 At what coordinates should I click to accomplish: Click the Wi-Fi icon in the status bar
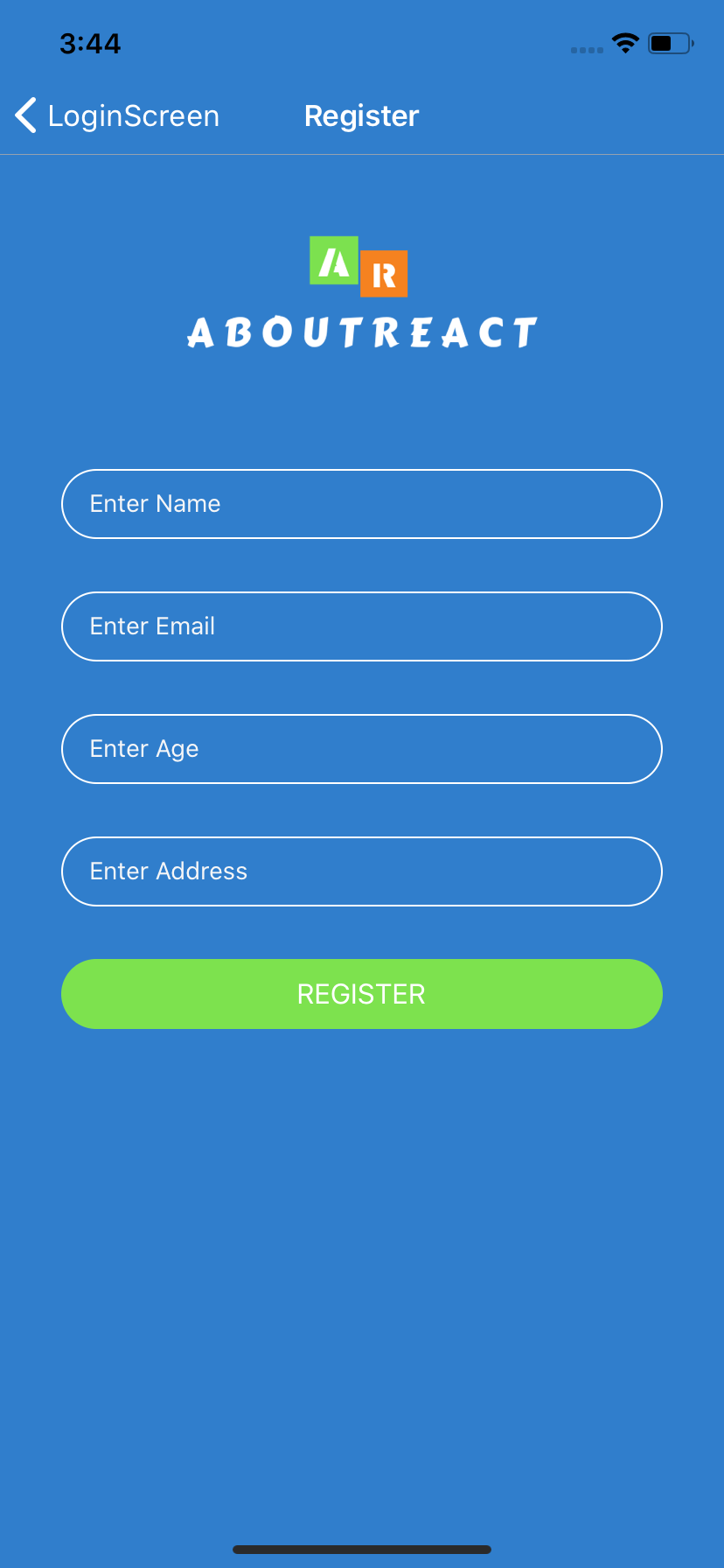625,41
